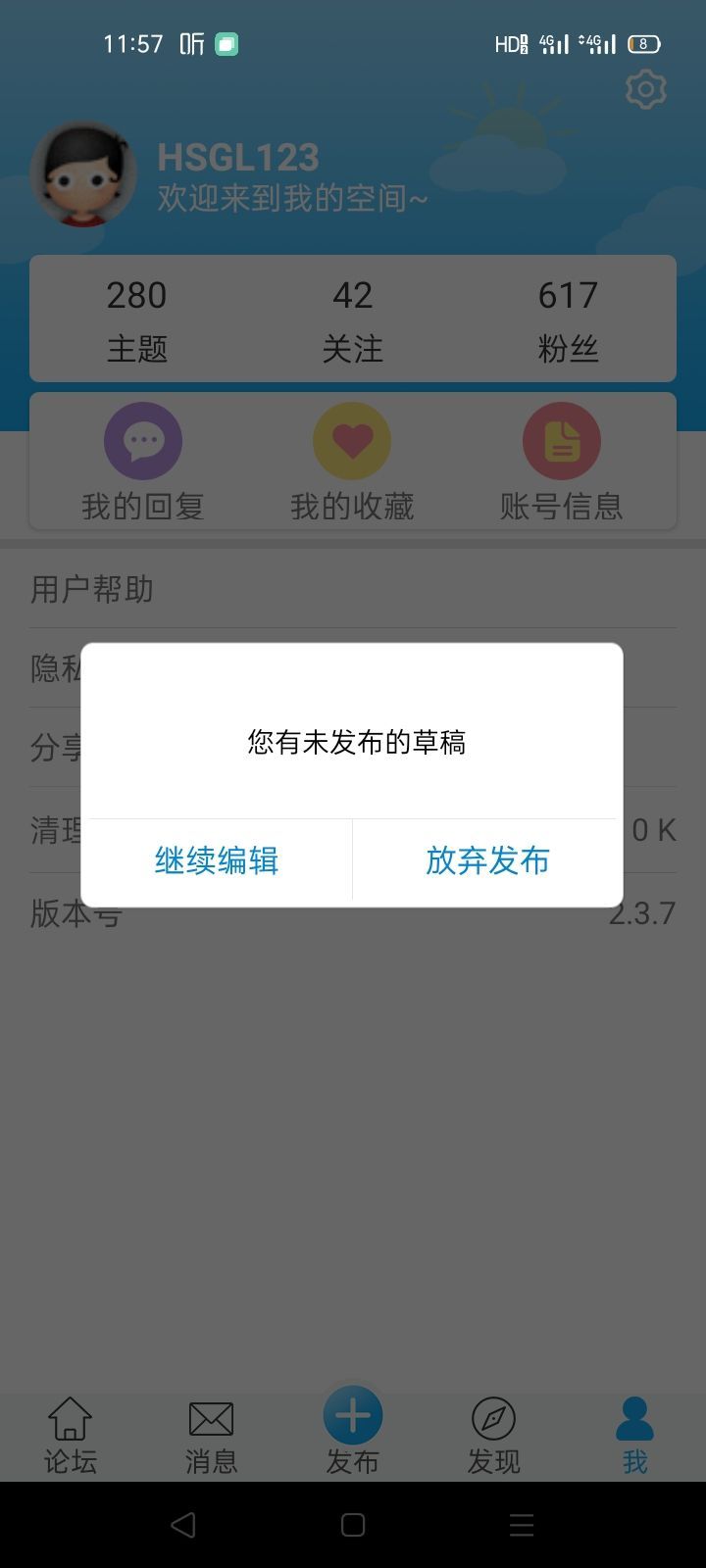This screenshot has height=1568, width=706.
Task: Open the 42 关注 following list
Action: click(352, 319)
